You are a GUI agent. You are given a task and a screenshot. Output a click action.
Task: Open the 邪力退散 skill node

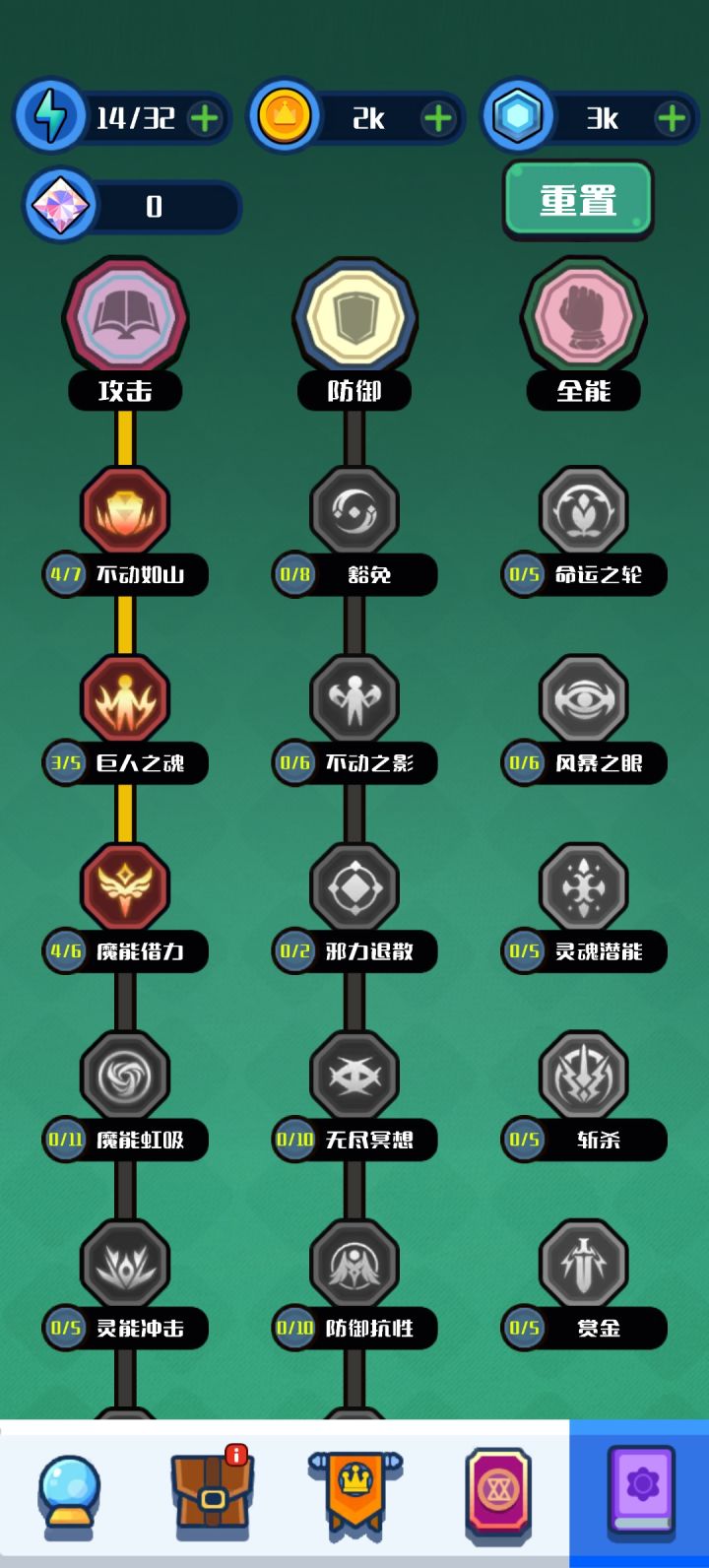pos(354,884)
